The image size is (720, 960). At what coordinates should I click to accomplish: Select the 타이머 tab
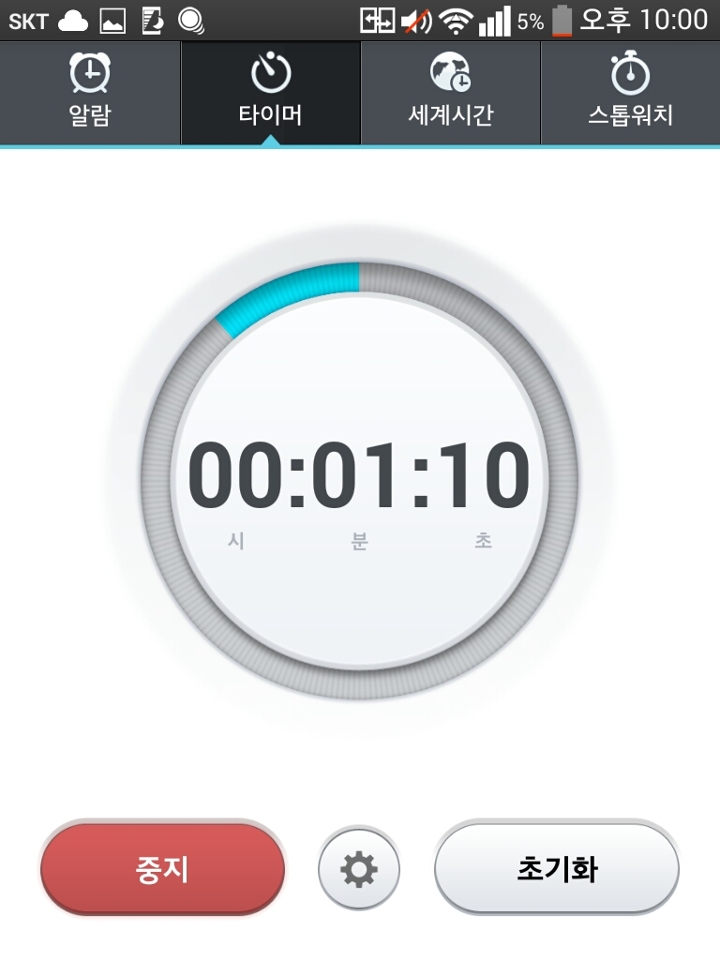tap(270, 92)
